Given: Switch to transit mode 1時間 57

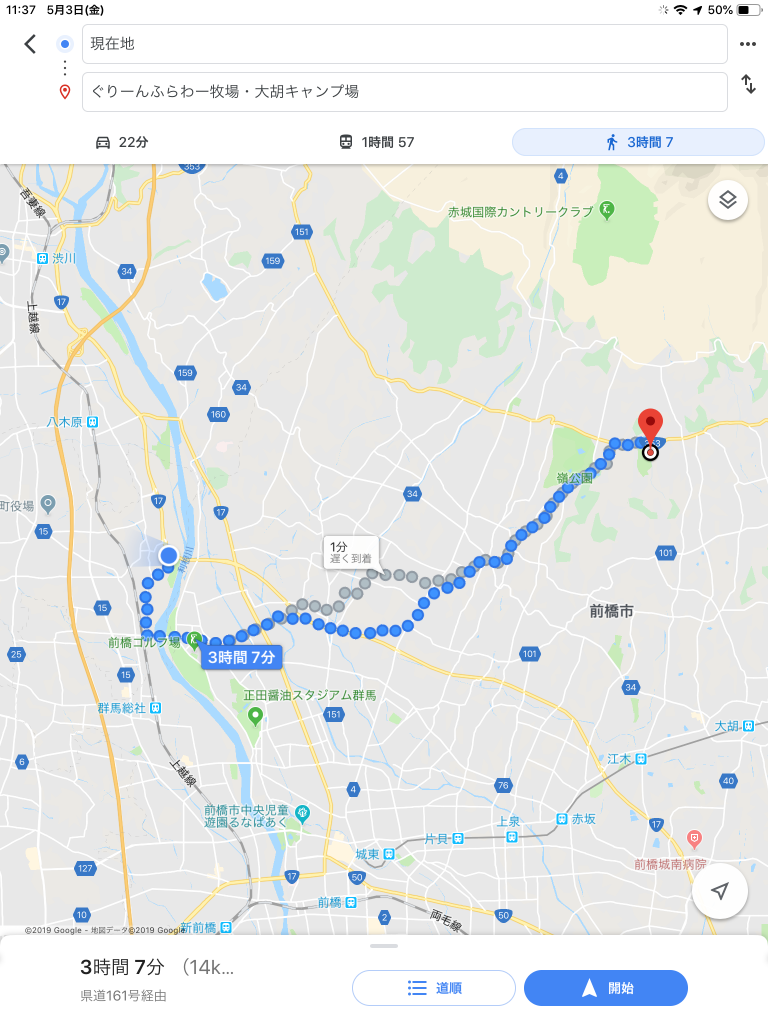Looking at the screenshot, I should (x=376, y=142).
